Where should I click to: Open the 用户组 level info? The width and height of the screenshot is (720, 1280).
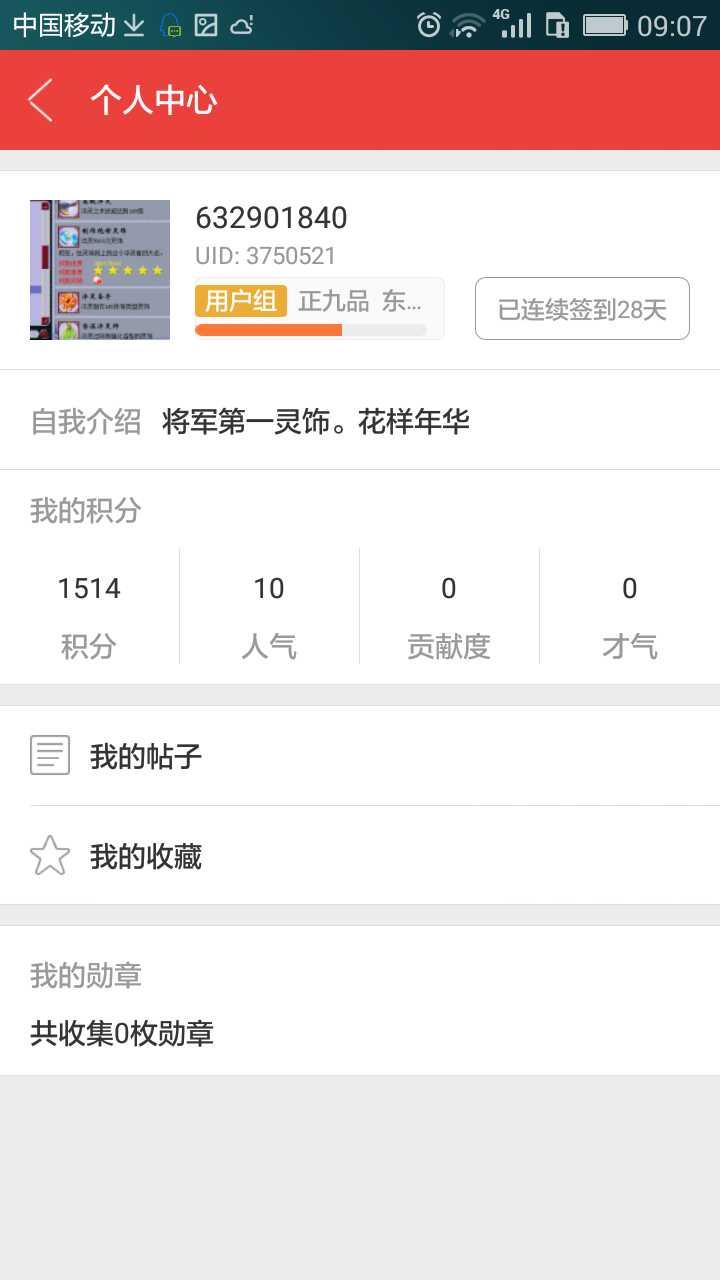coord(319,309)
